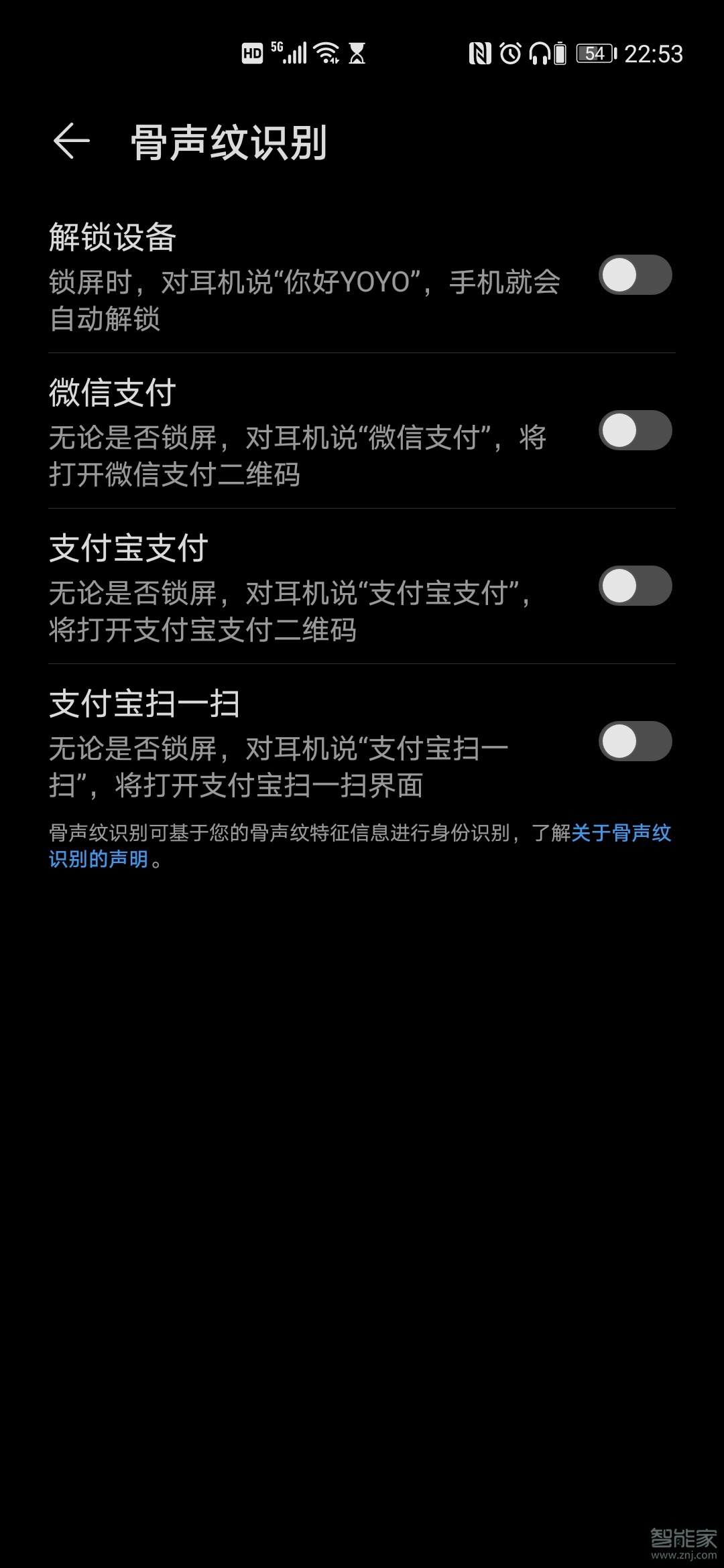Go back from 骨声纹识别 page

pyautogui.click(x=72, y=141)
